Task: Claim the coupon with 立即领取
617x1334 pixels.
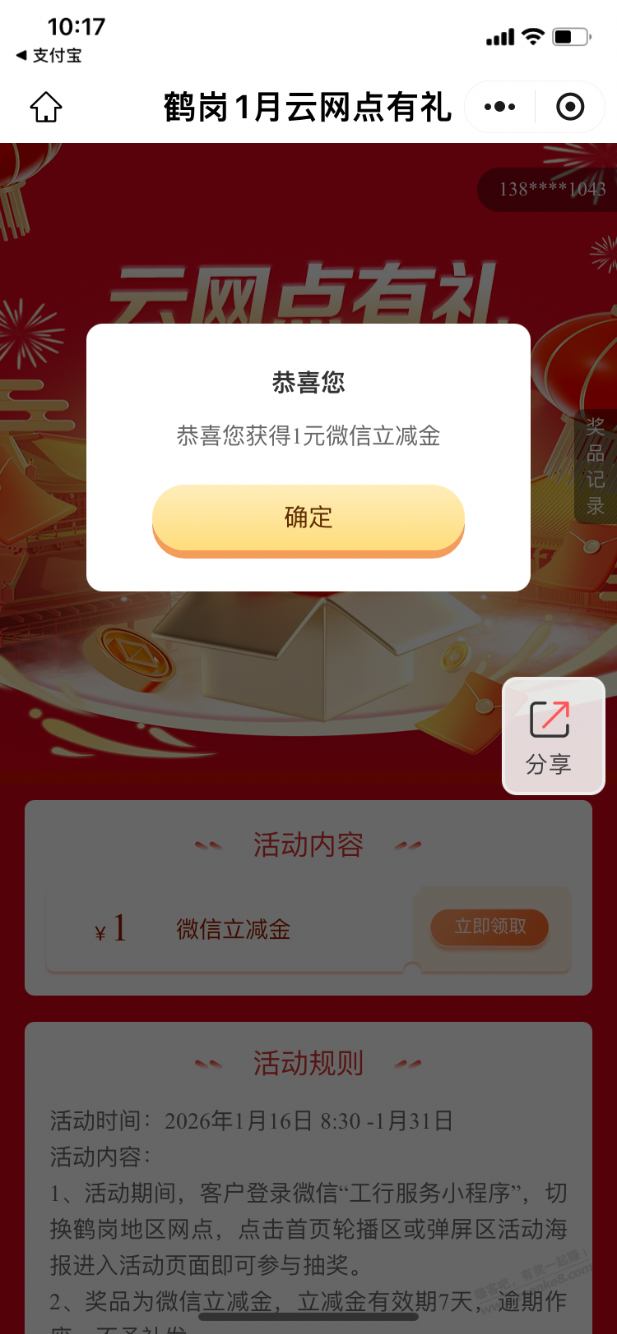Action: (489, 927)
